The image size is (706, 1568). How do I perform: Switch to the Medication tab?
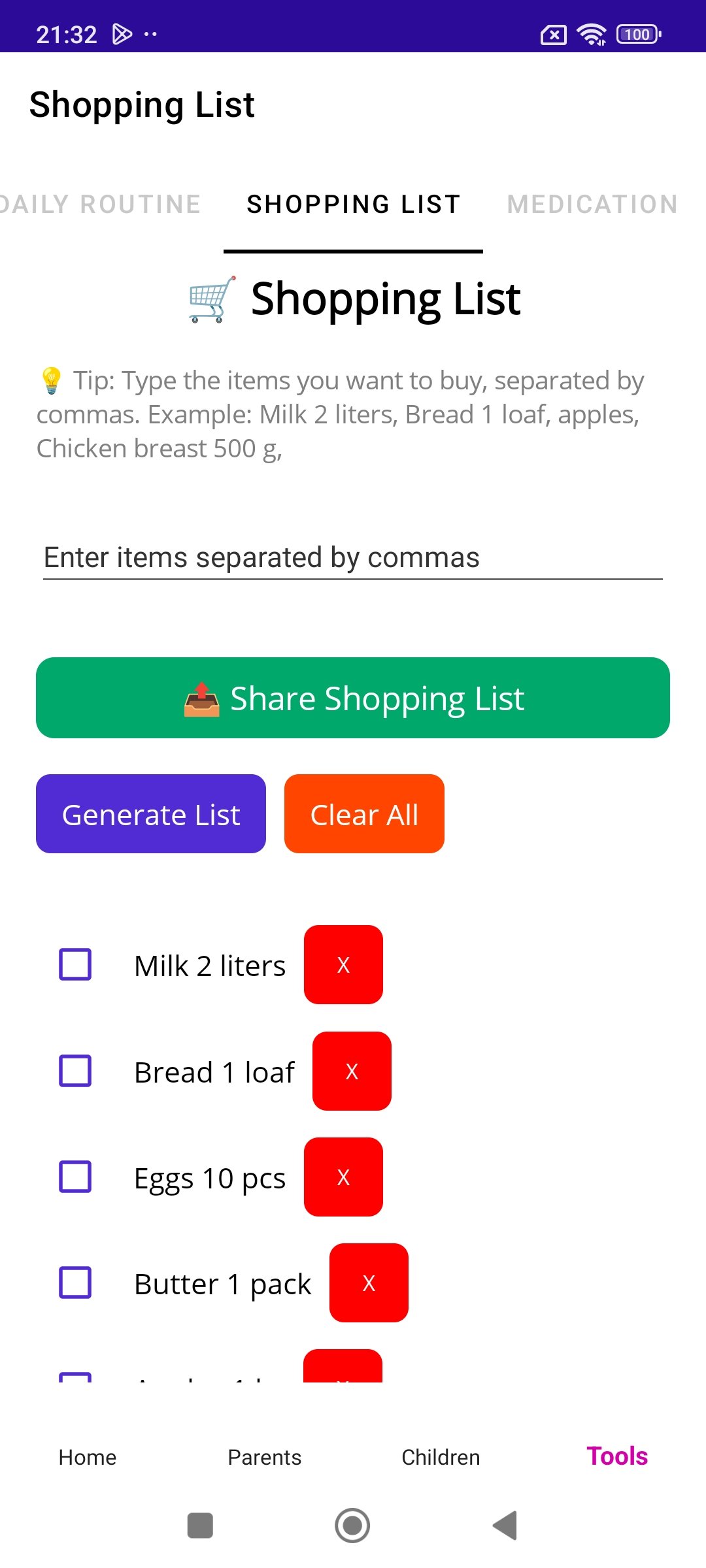click(x=592, y=204)
